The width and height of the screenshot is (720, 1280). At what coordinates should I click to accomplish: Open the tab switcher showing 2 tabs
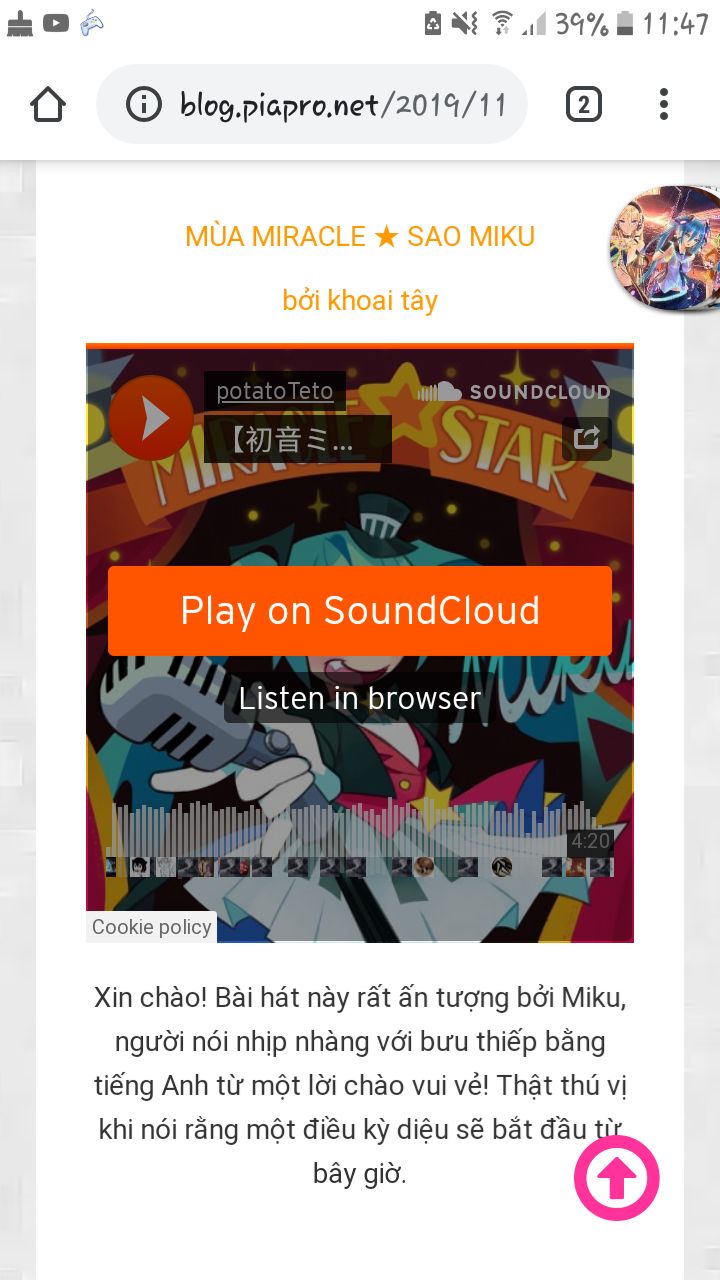(584, 104)
